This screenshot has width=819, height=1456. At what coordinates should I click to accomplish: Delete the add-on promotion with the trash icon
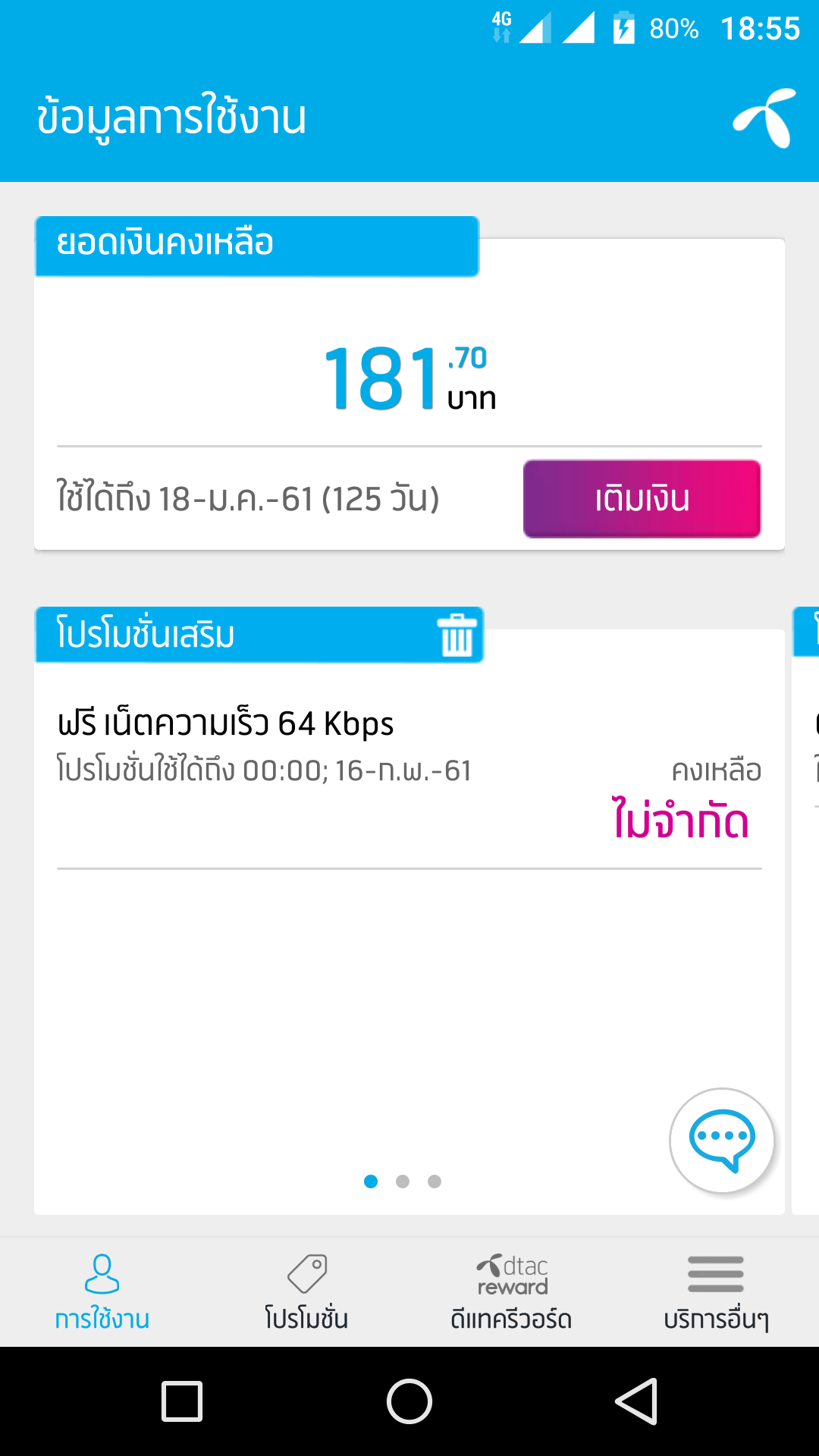point(457,635)
